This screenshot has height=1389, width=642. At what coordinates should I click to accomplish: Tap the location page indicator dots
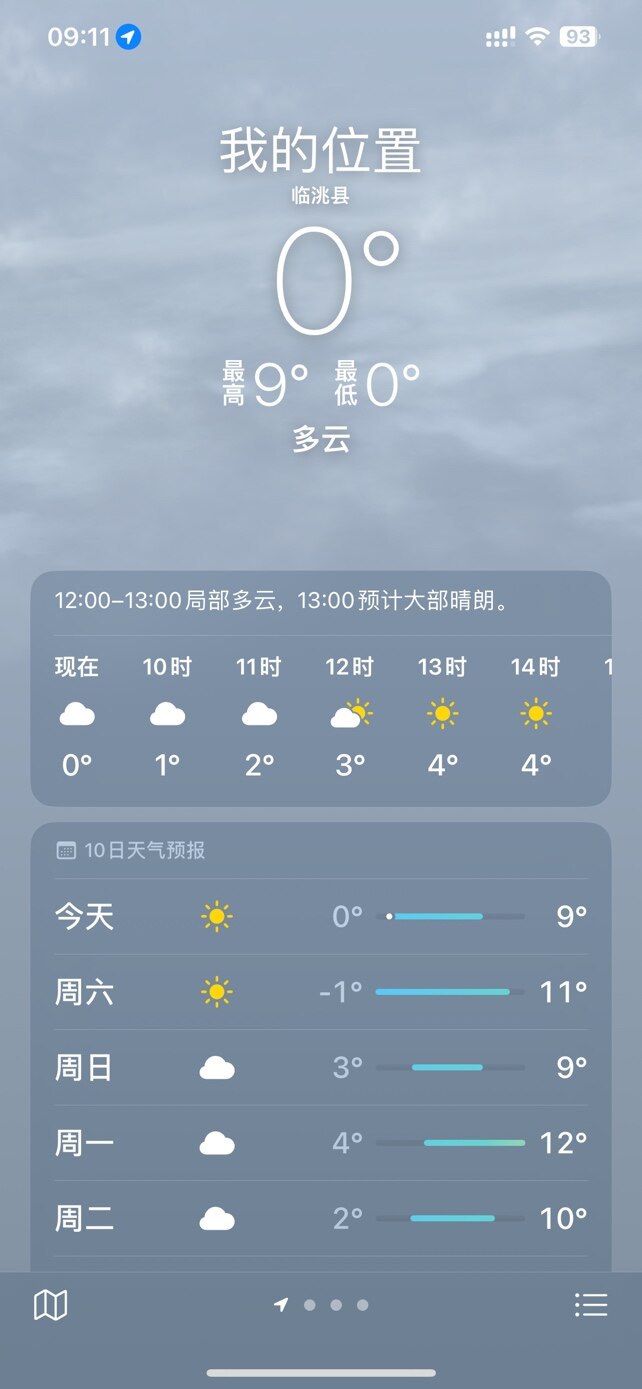(x=322, y=1304)
